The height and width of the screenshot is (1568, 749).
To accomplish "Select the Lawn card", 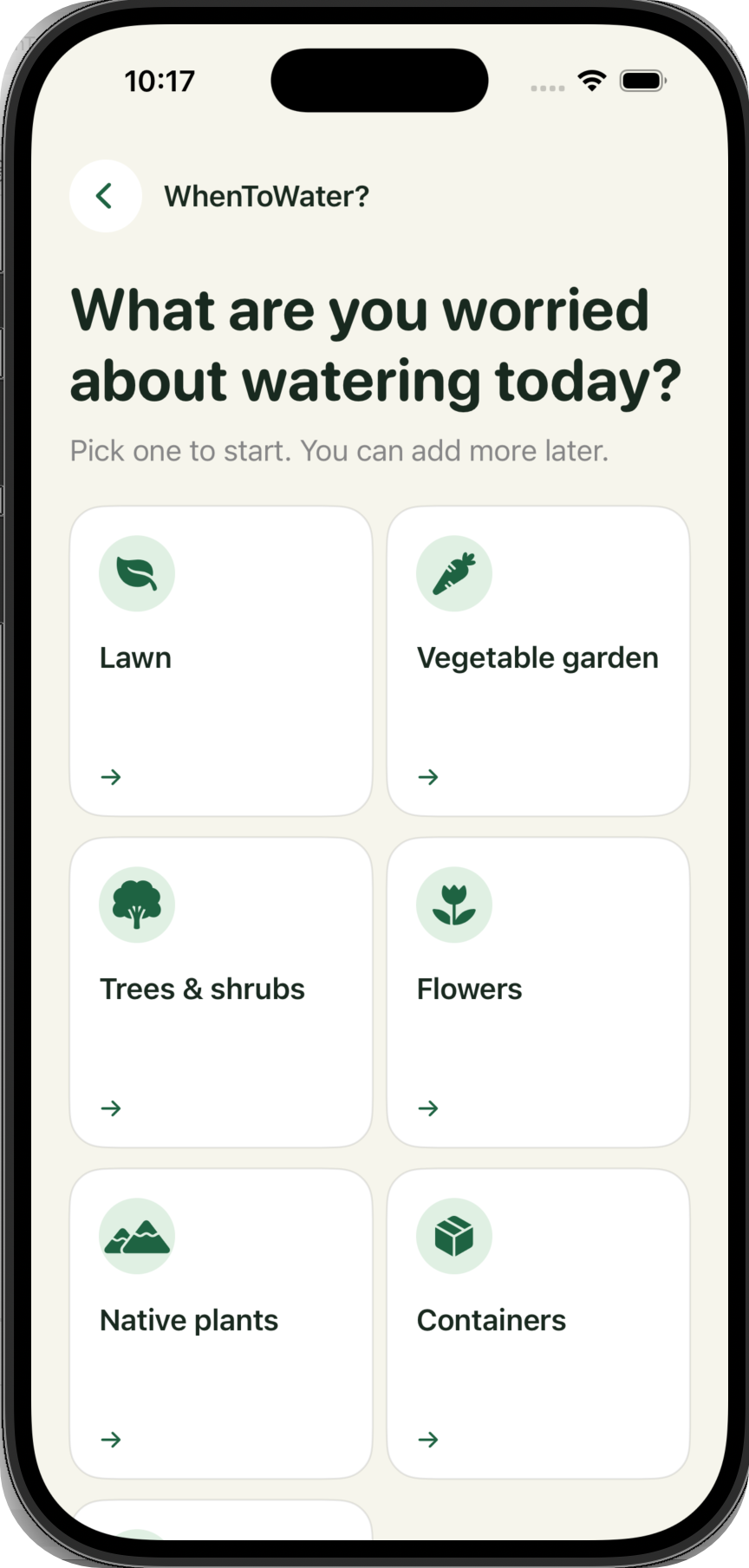I will [221, 661].
